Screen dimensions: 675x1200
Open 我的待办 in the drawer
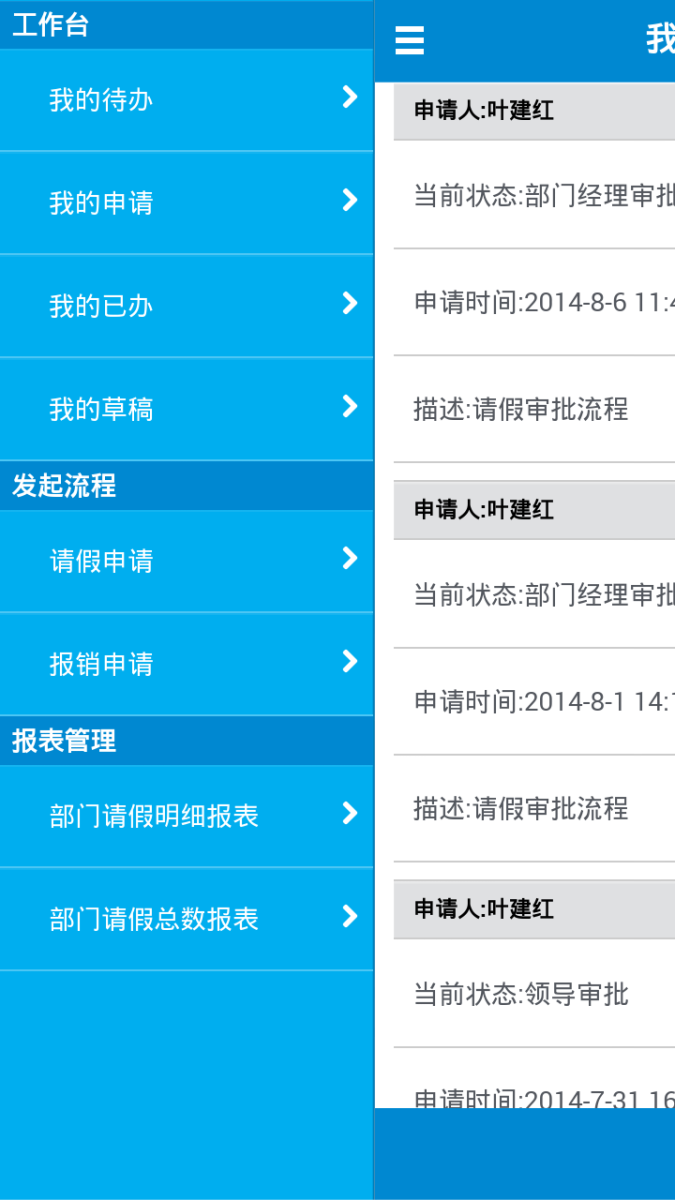click(186, 100)
